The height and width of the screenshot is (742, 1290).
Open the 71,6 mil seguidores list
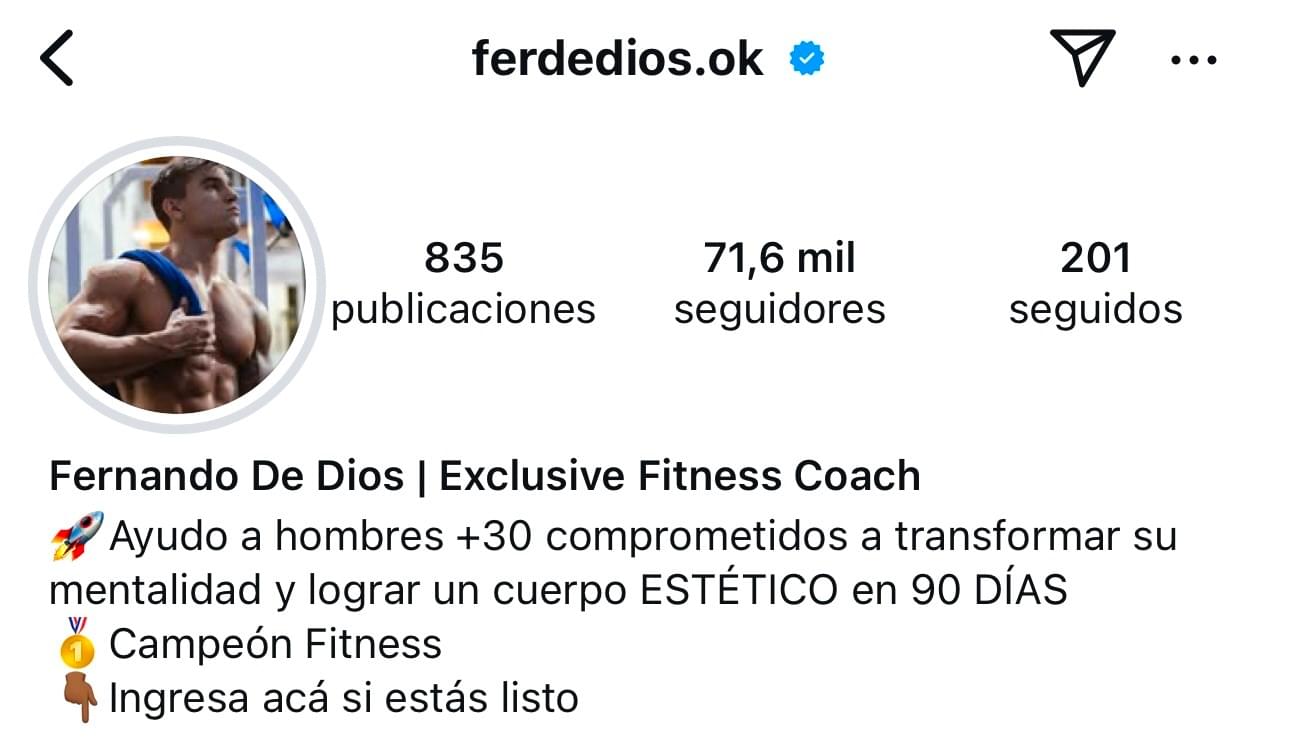779,283
